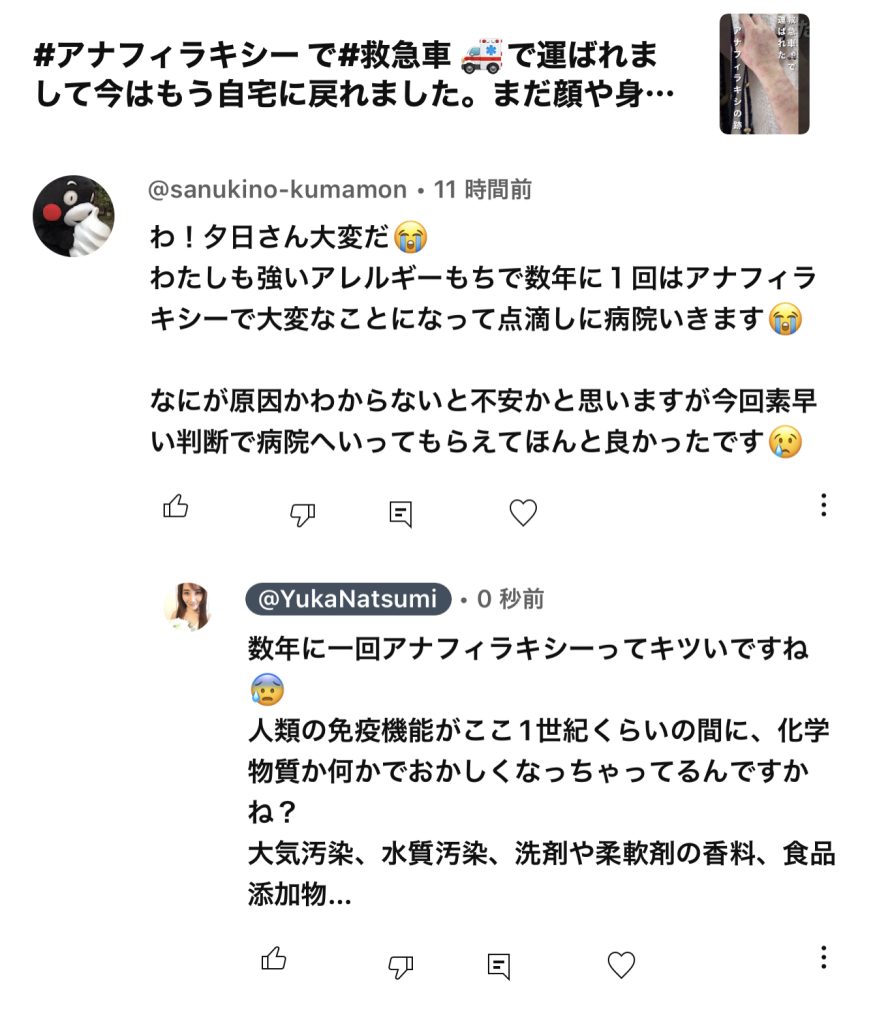This screenshot has height=1024, width=875.
Task: Tap the @YukaNatsumi channel name chip
Action: click(x=348, y=599)
